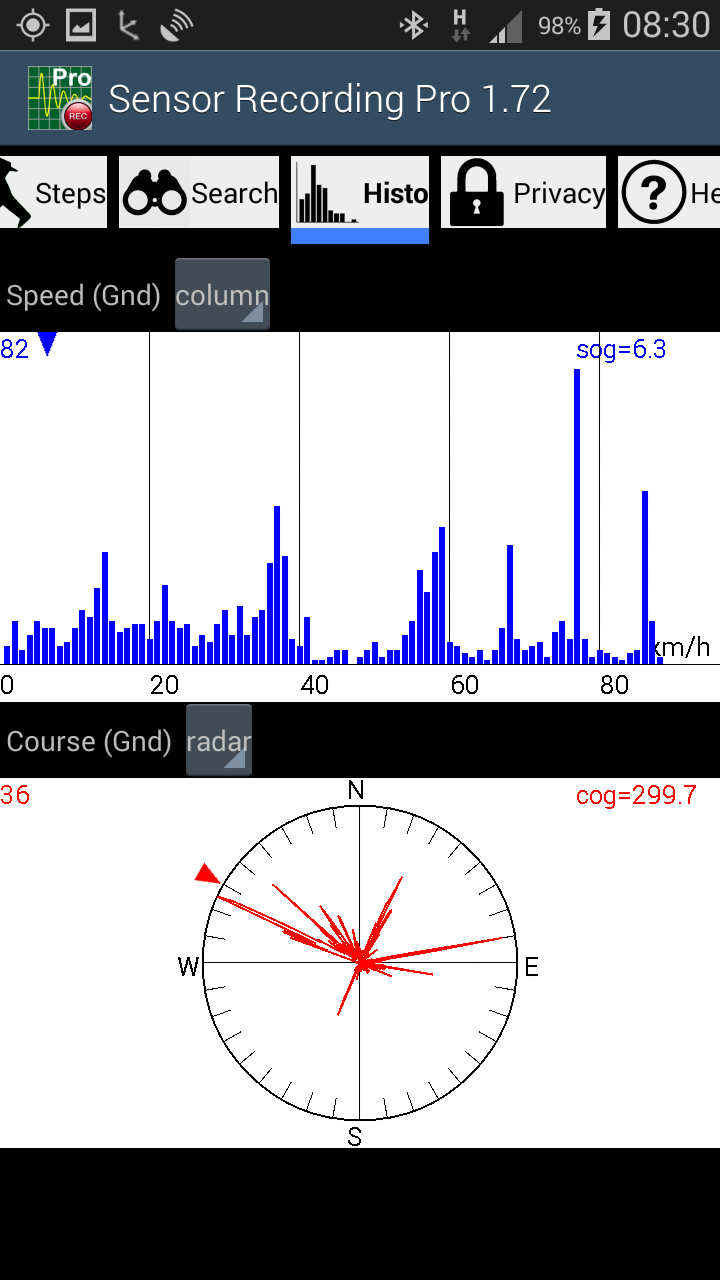
Task: Tap the tallest blue histogram bar
Action: pyautogui.click(x=576, y=500)
